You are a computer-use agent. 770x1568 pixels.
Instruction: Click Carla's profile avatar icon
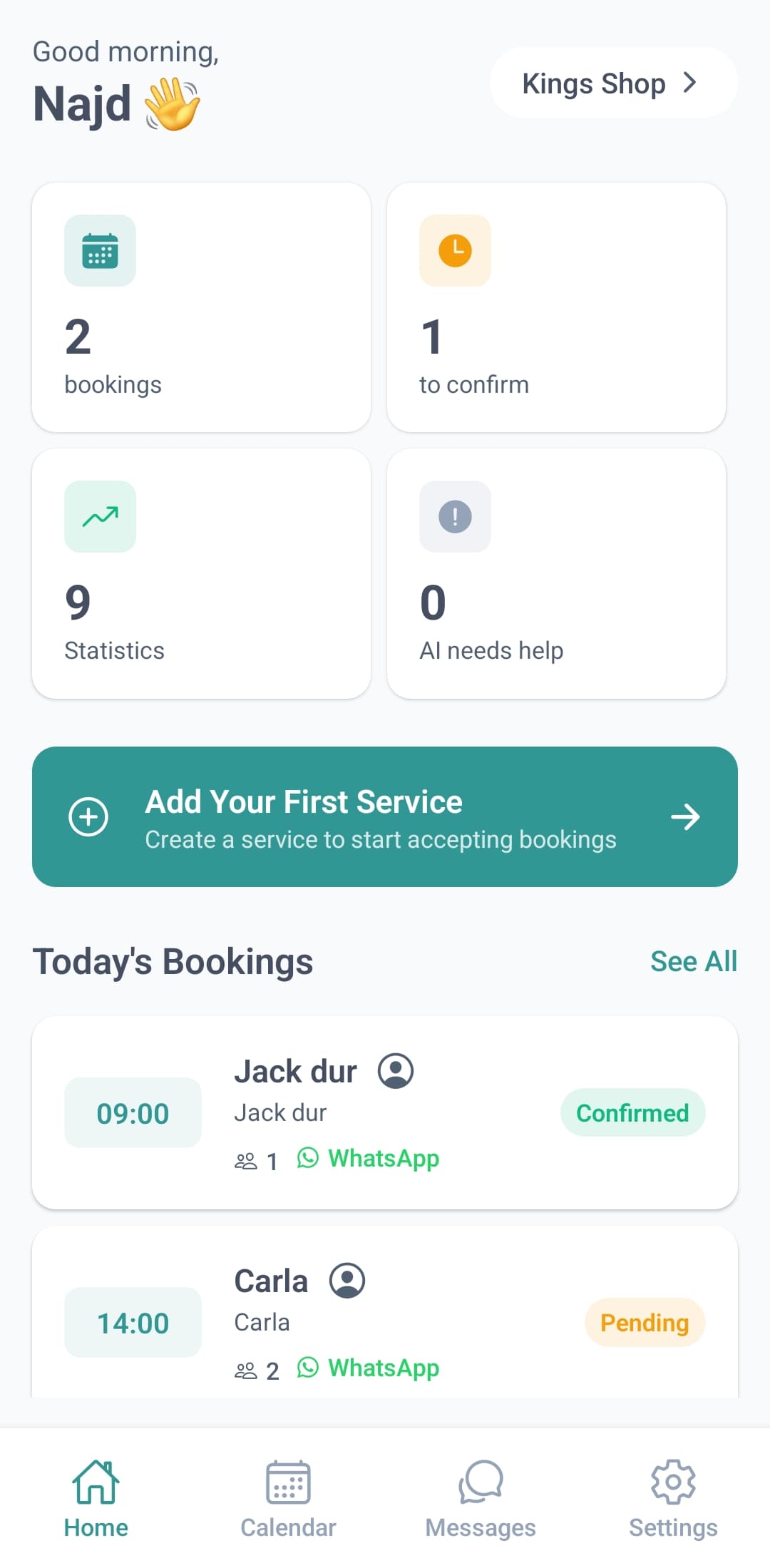(347, 1280)
